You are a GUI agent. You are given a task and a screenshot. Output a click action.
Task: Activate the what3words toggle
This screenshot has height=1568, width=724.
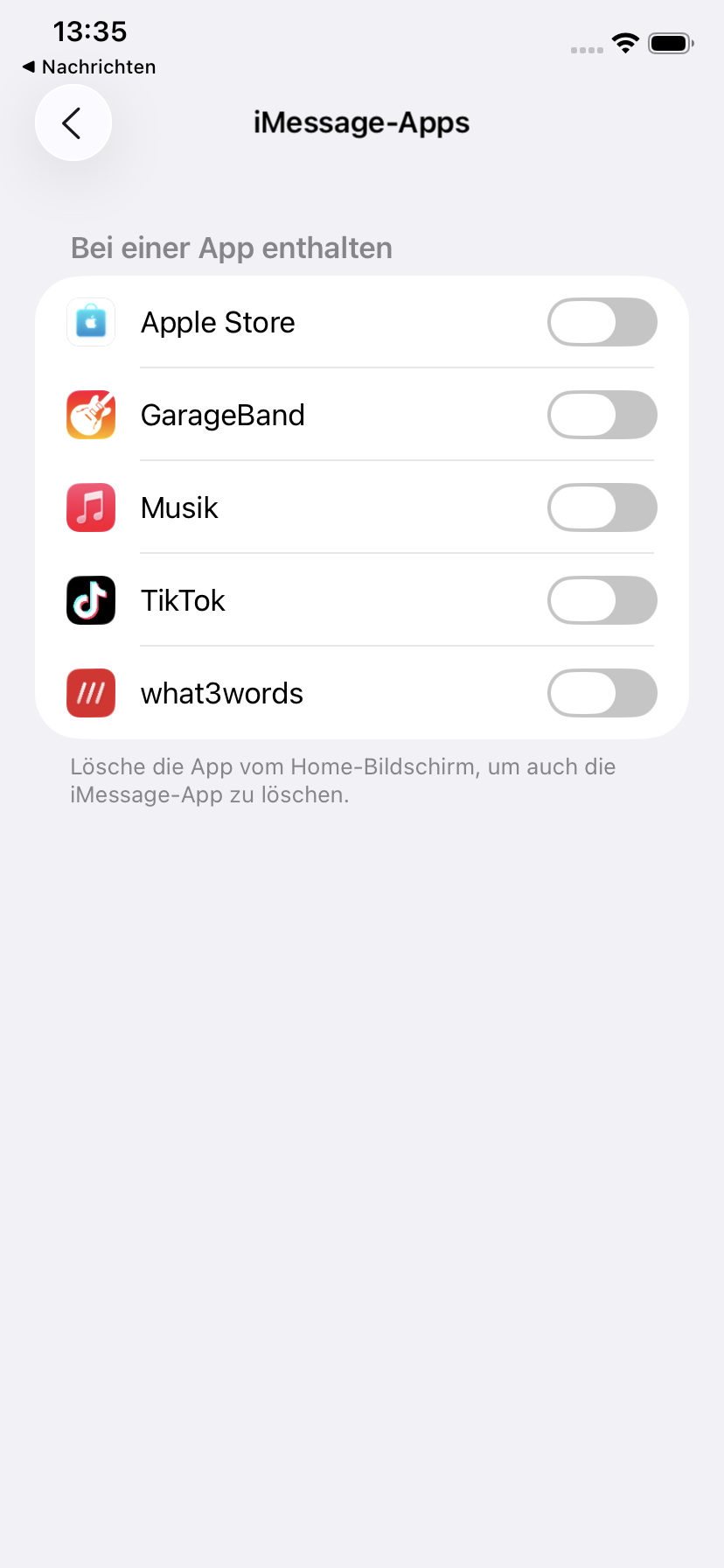point(602,693)
